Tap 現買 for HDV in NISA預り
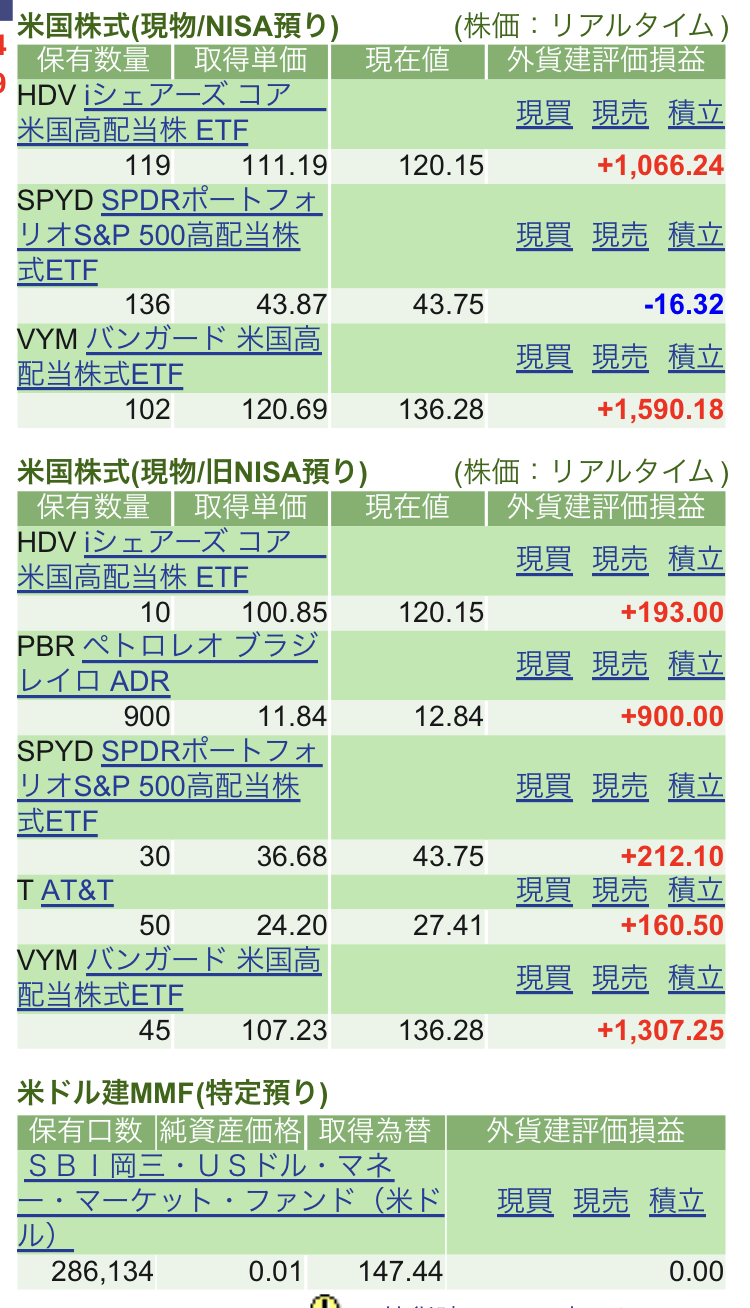This screenshot has width=750, height=1308. click(544, 113)
